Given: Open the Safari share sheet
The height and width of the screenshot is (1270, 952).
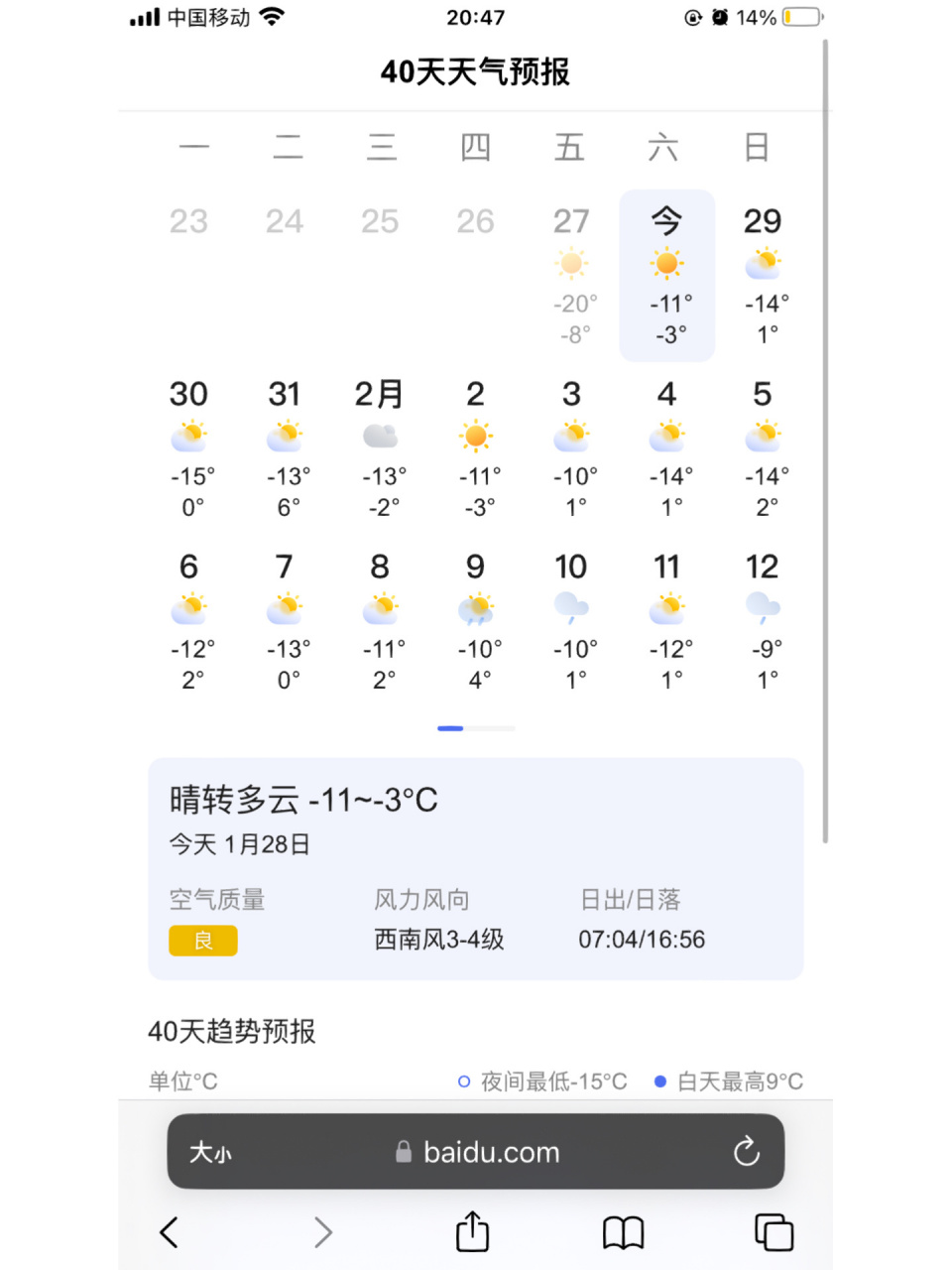Looking at the screenshot, I should point(472,1231).
